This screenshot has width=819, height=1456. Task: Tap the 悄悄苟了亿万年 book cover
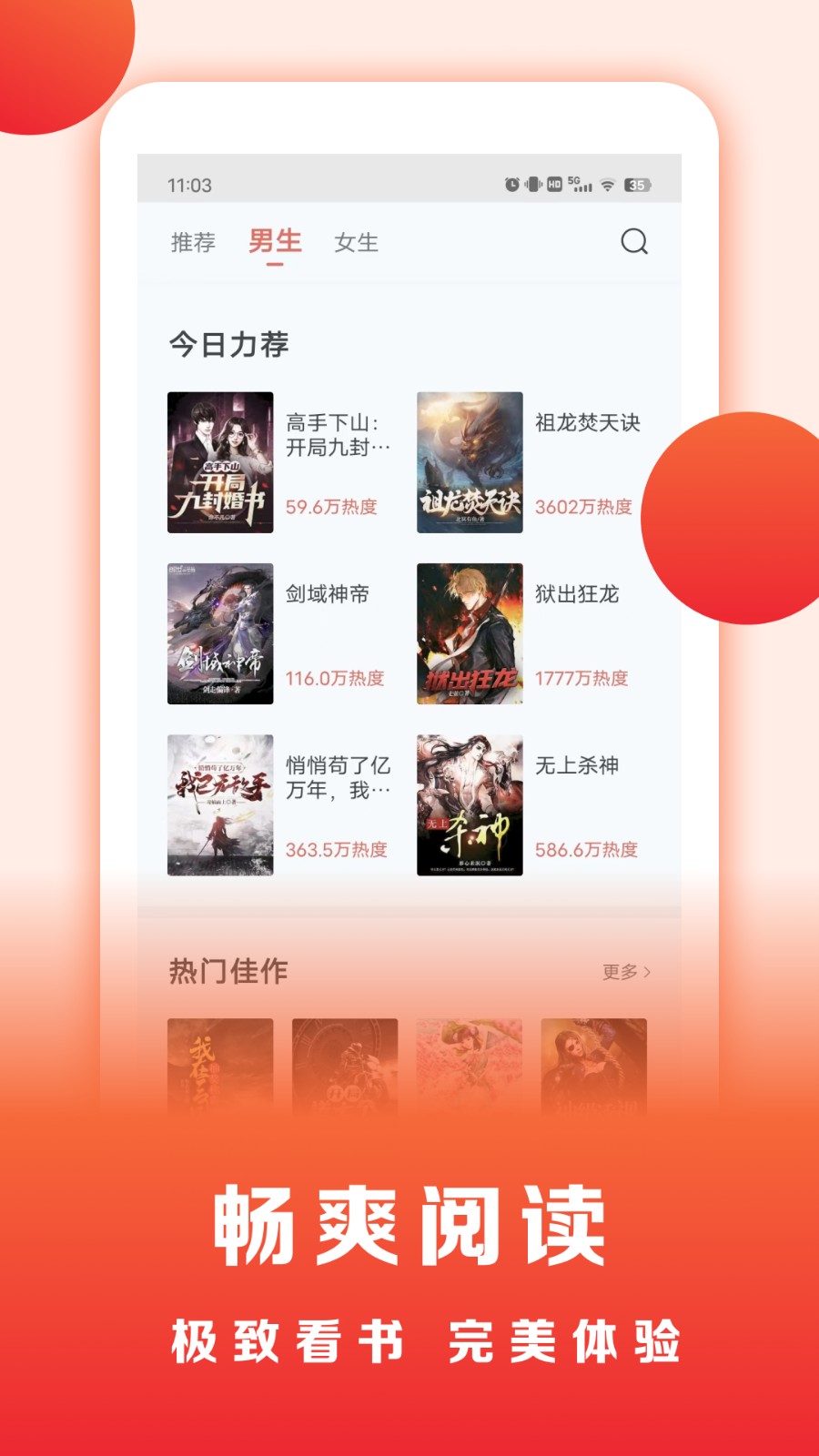222,807
